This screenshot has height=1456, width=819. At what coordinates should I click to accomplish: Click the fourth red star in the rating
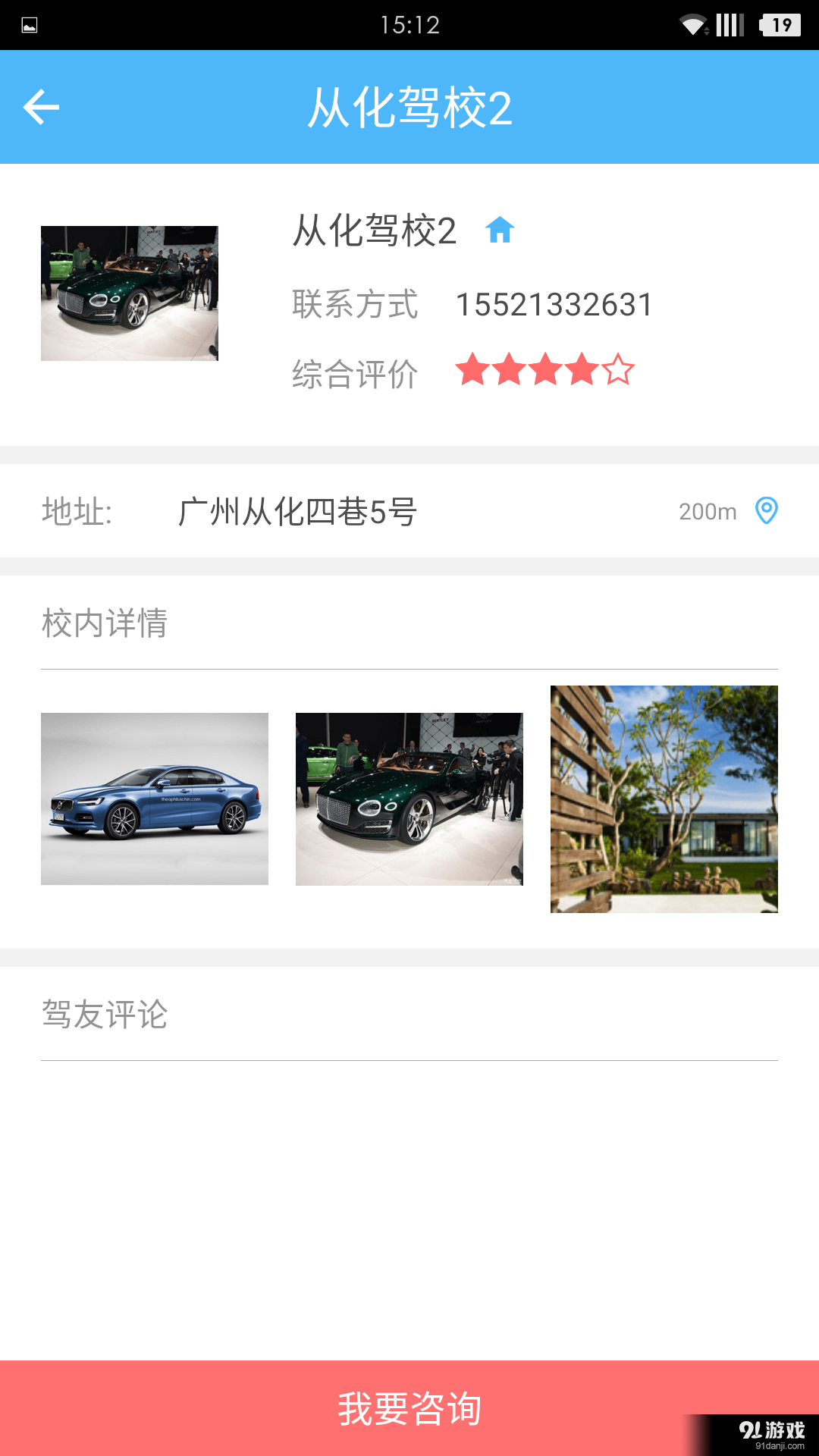(x=580, y=371)
